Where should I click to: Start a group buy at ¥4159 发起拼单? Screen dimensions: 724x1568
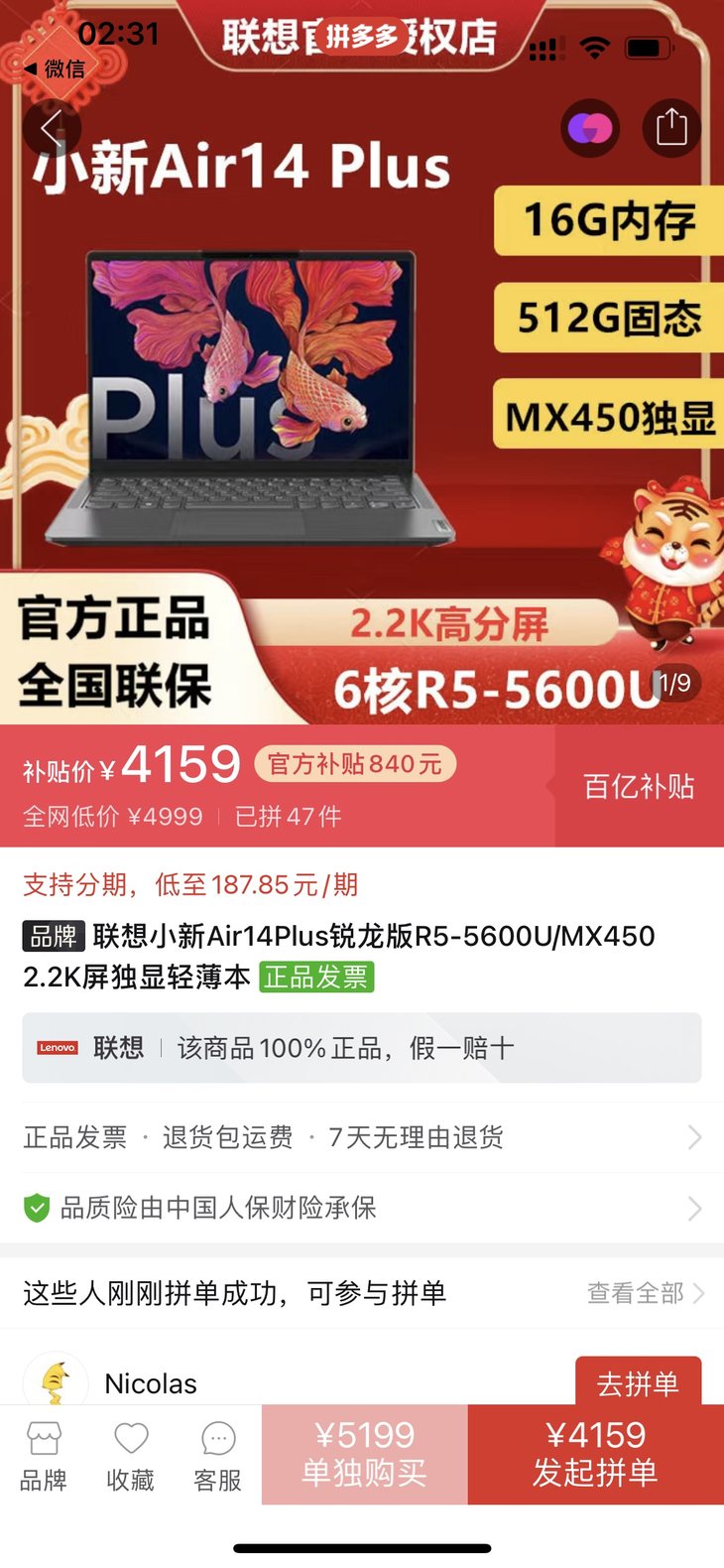click(595, 1454)
